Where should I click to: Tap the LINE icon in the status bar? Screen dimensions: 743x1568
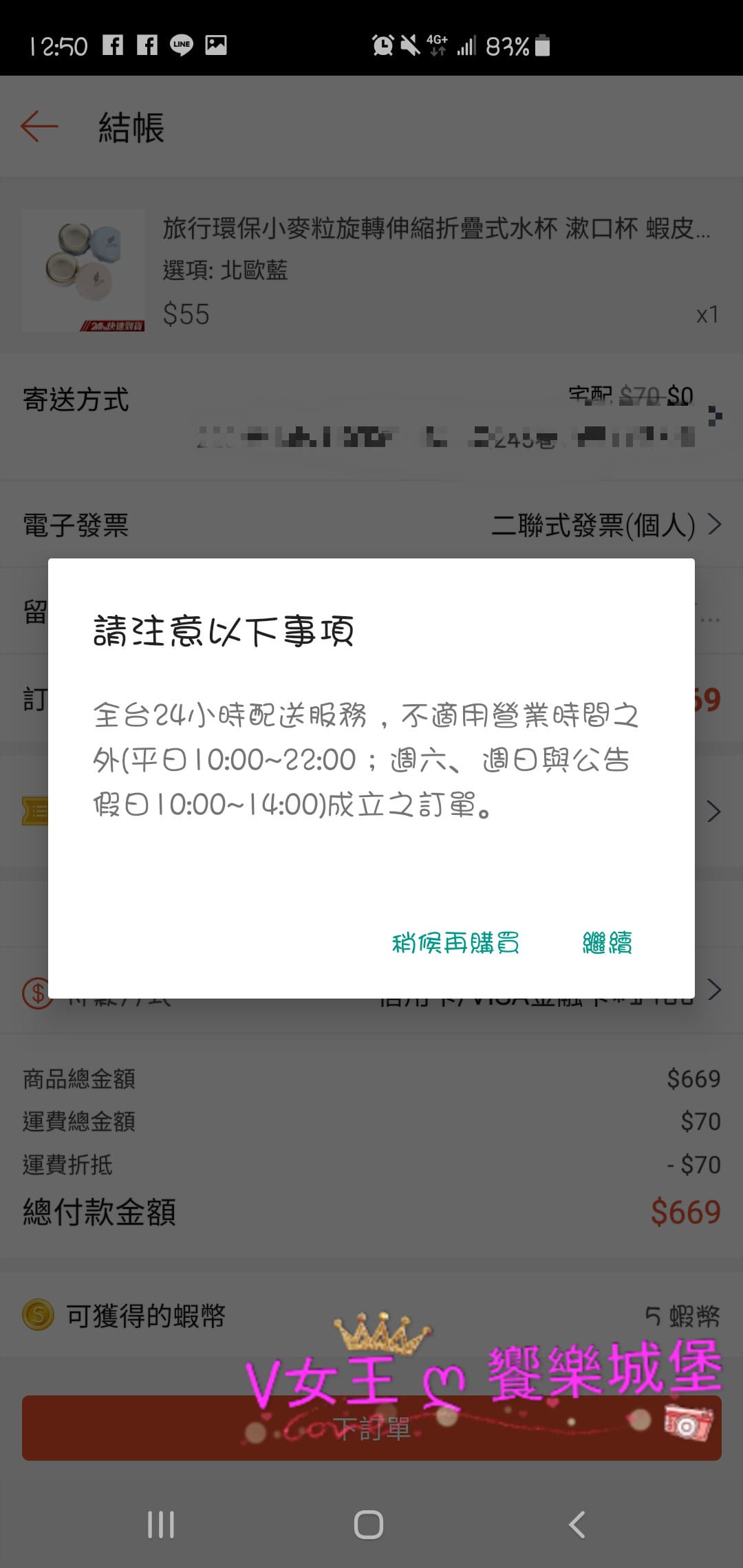(x=180, y=46)
